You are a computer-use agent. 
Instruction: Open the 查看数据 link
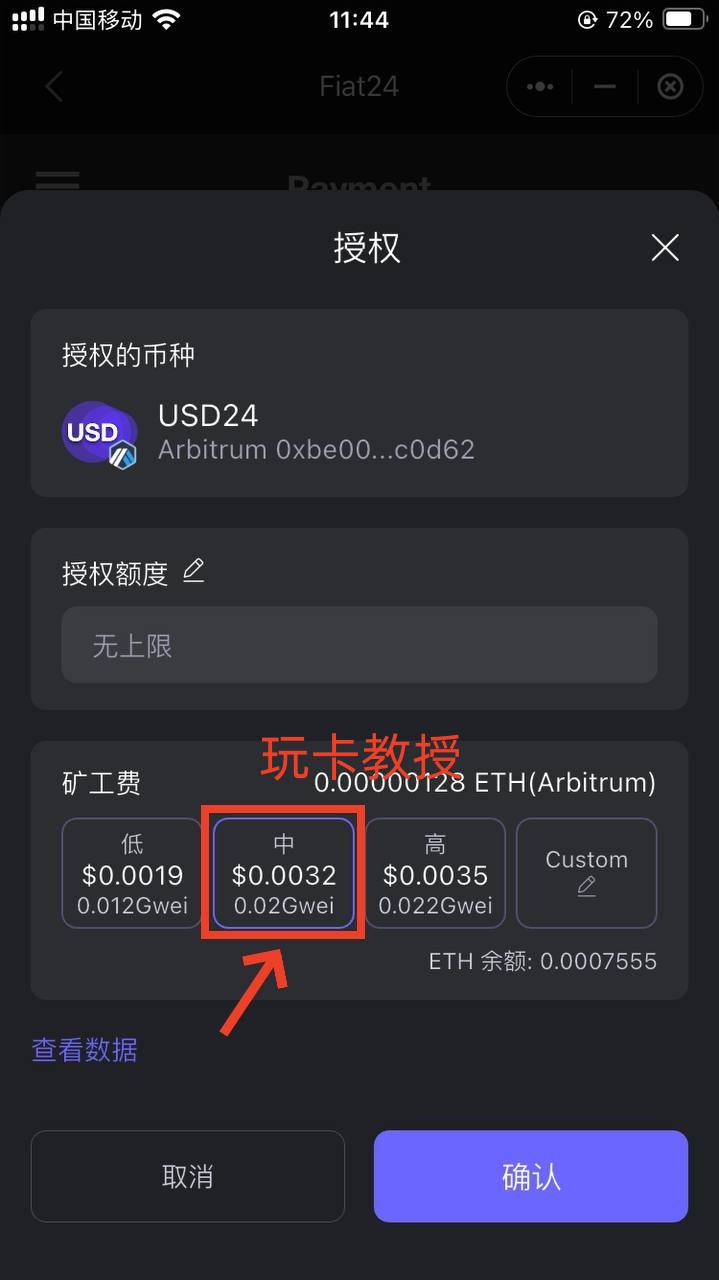85,1050
